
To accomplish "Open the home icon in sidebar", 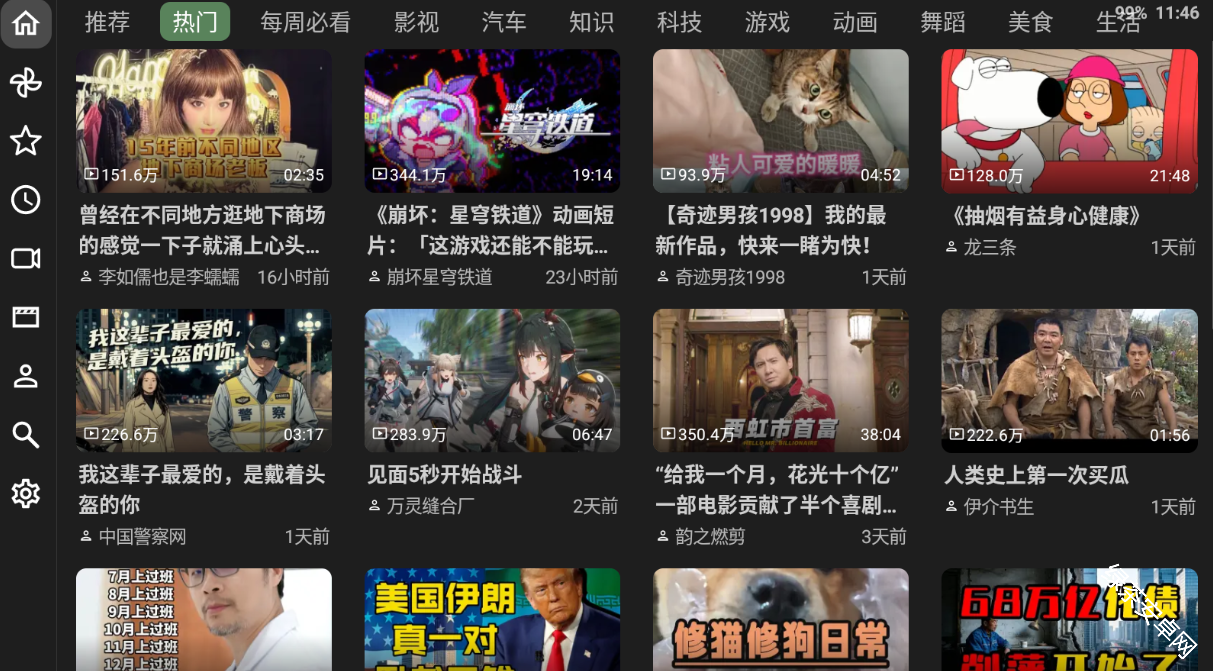I will [x=26, y=24].
